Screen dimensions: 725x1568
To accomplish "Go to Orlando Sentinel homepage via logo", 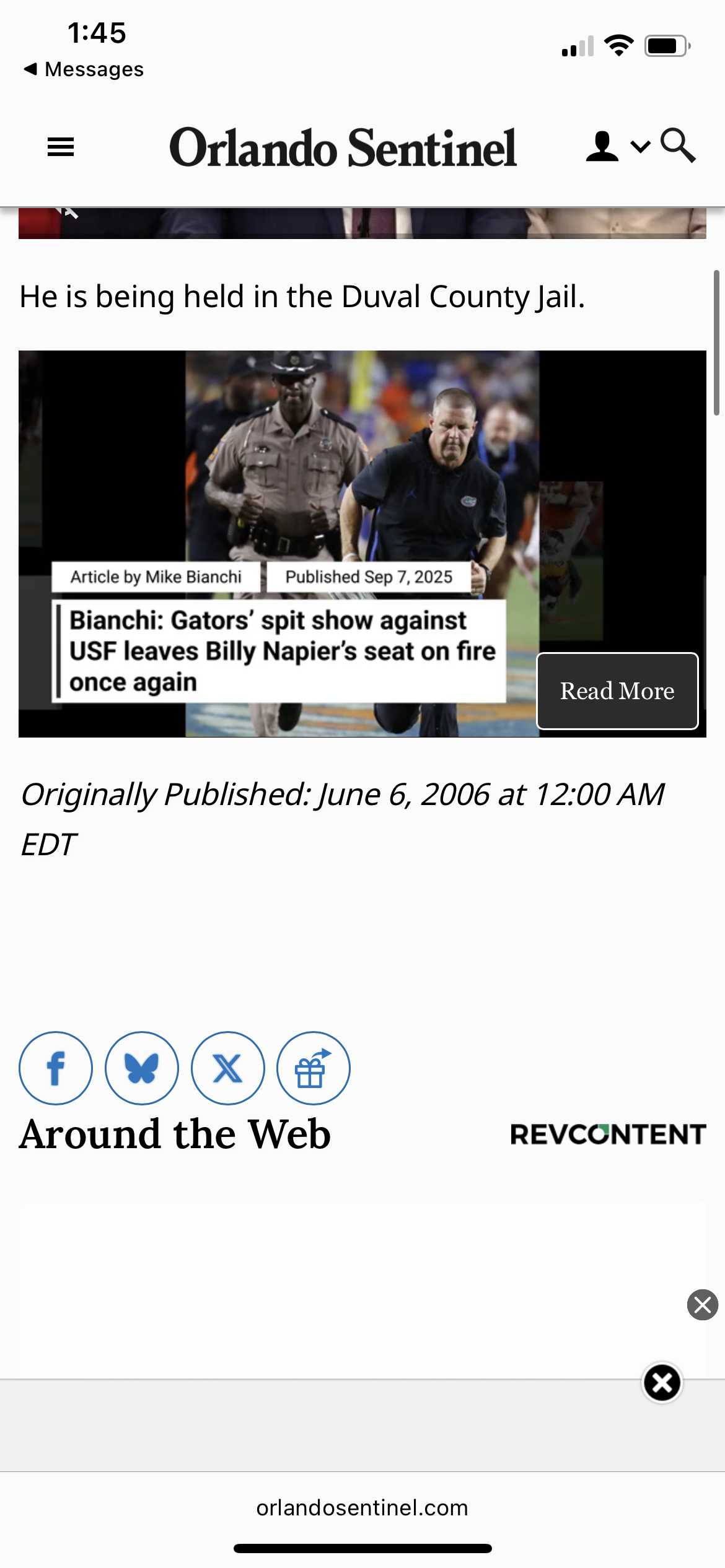I will pos(343,148).
